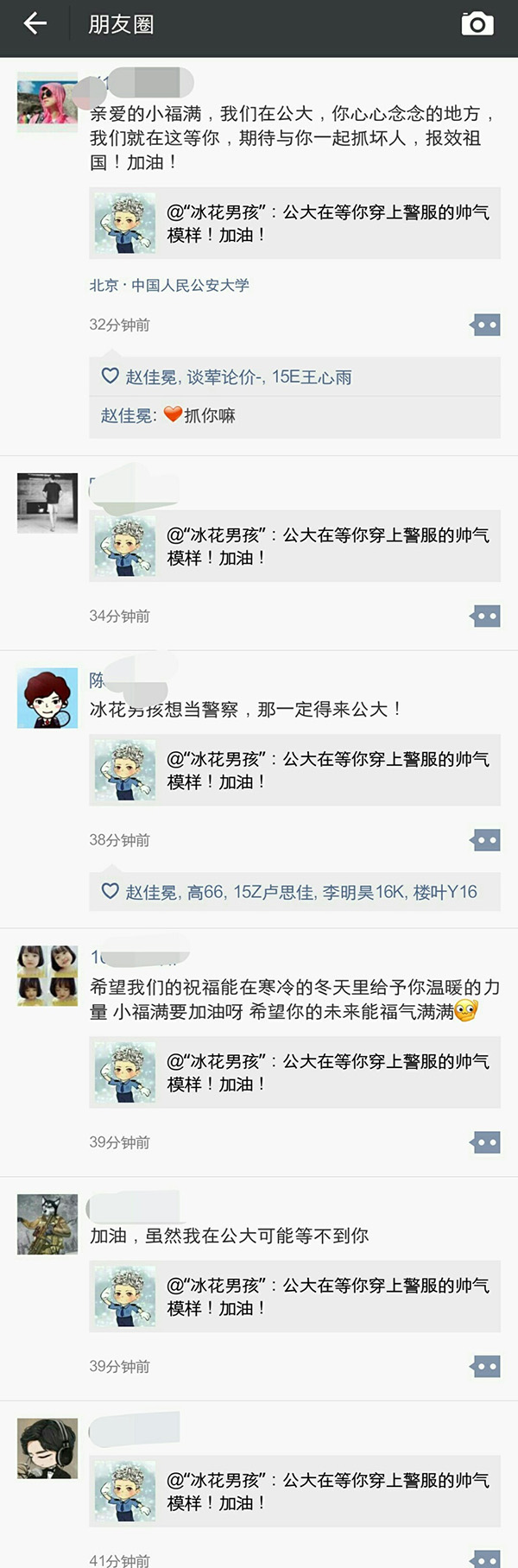Comment on the 希望我们的祝福 post
Image resolution: width=518 pixels, height=1568 pixels.
coord(485,1142)
